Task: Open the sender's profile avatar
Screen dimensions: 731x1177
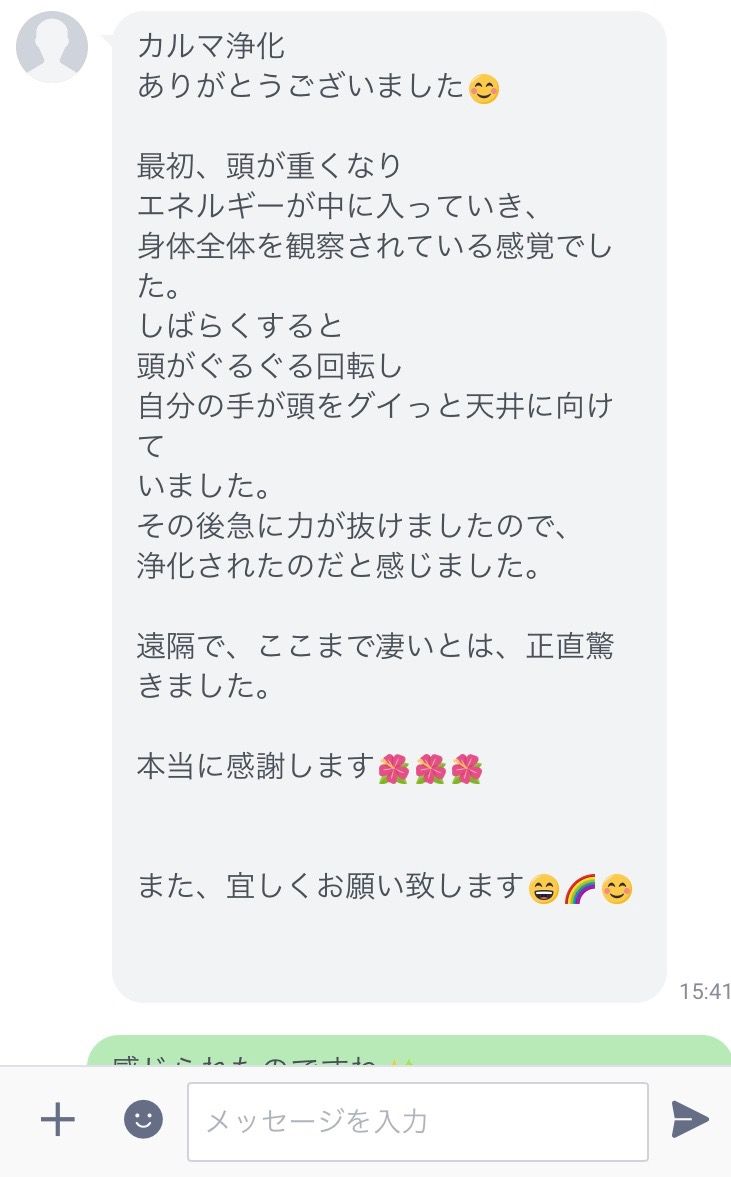Action: (52, 47)
